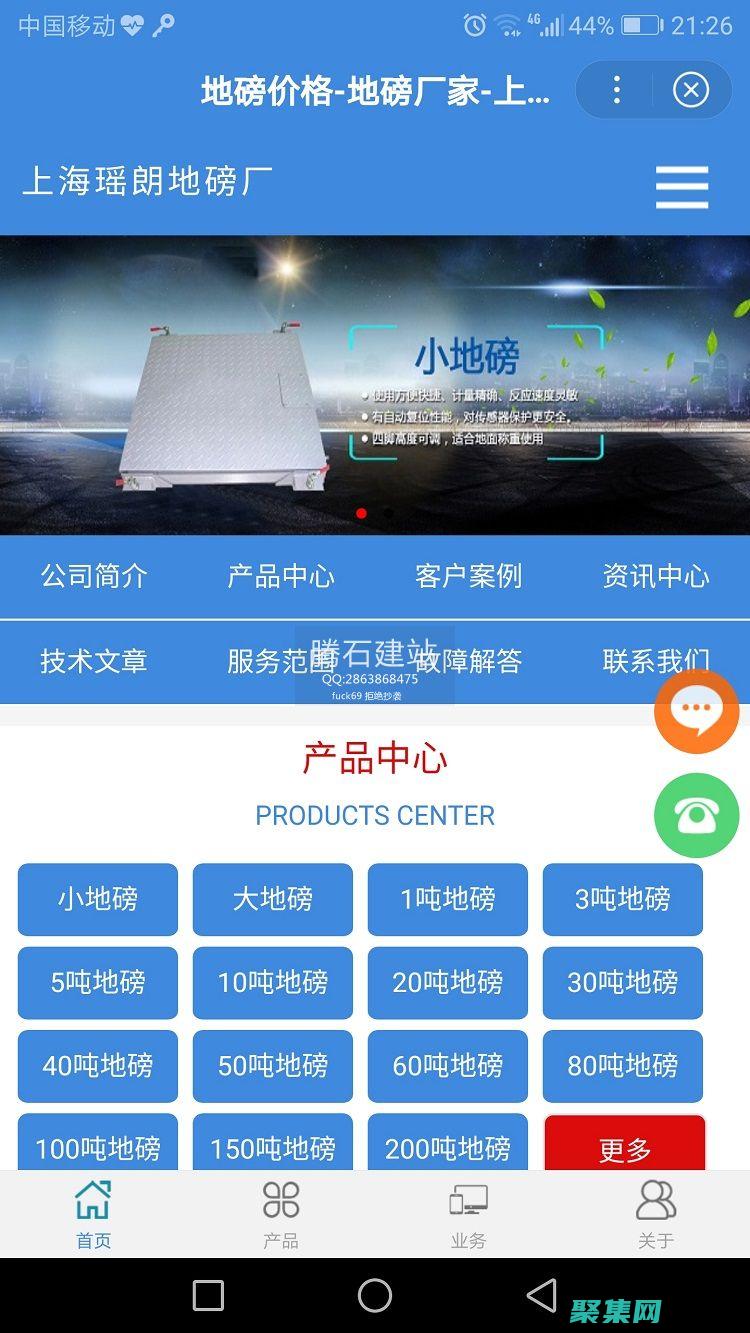Open 公司简介 navigation item
750x1333 pixels.
(94, 576)
